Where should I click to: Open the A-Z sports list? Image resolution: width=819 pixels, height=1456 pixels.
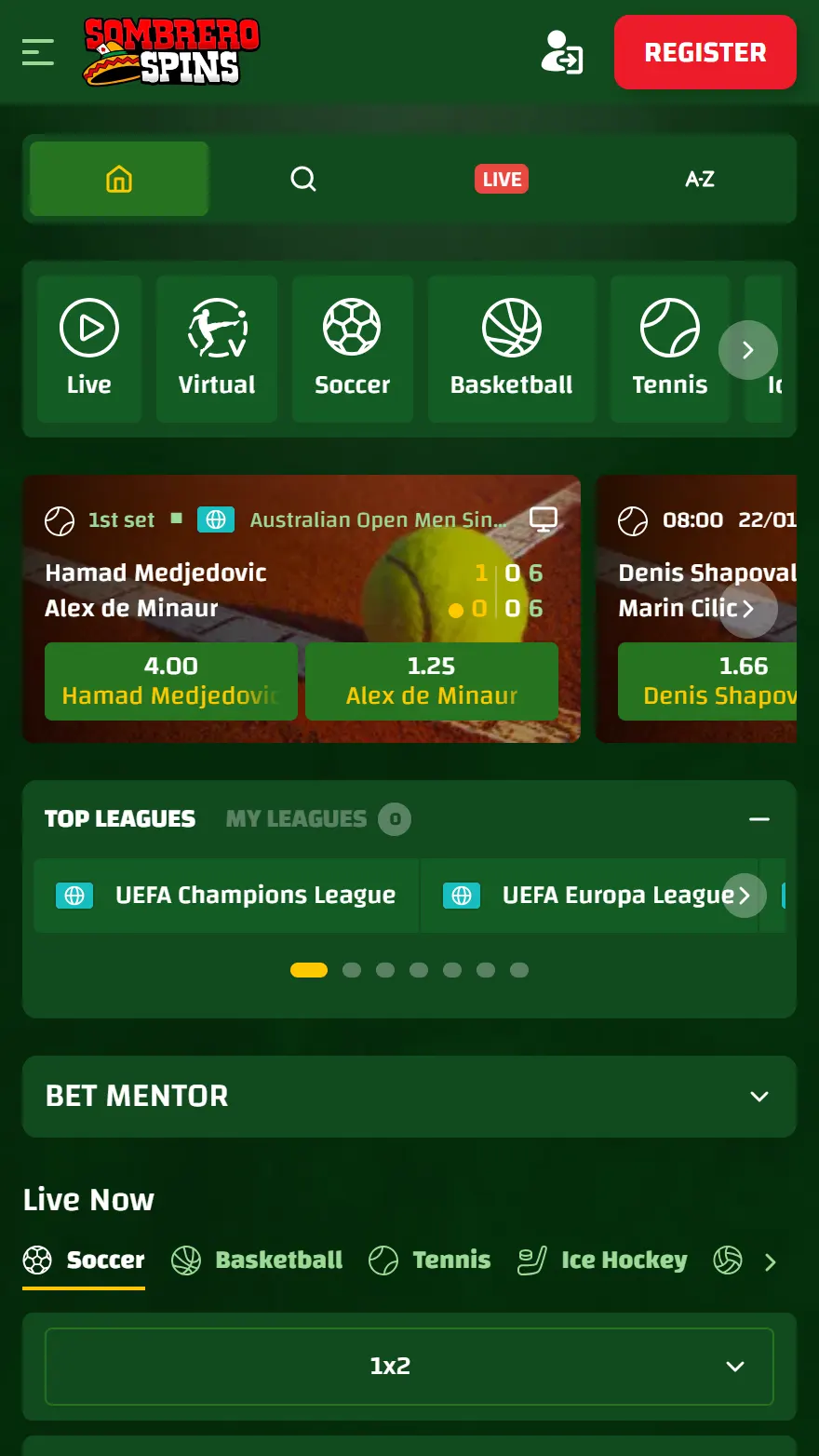pos(699,179)
